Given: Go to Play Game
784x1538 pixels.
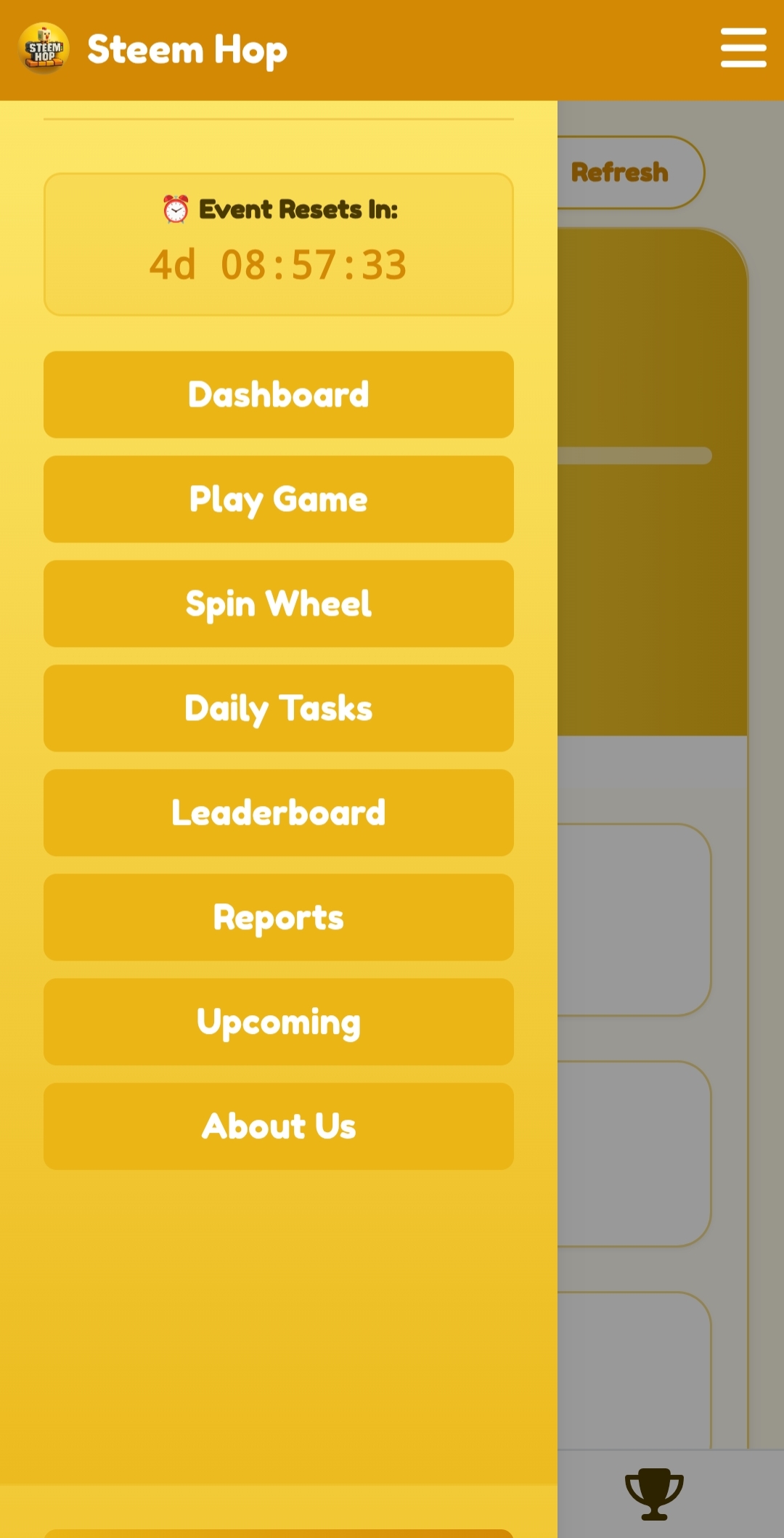Looking at the screenshot, I should coord(279,500).
